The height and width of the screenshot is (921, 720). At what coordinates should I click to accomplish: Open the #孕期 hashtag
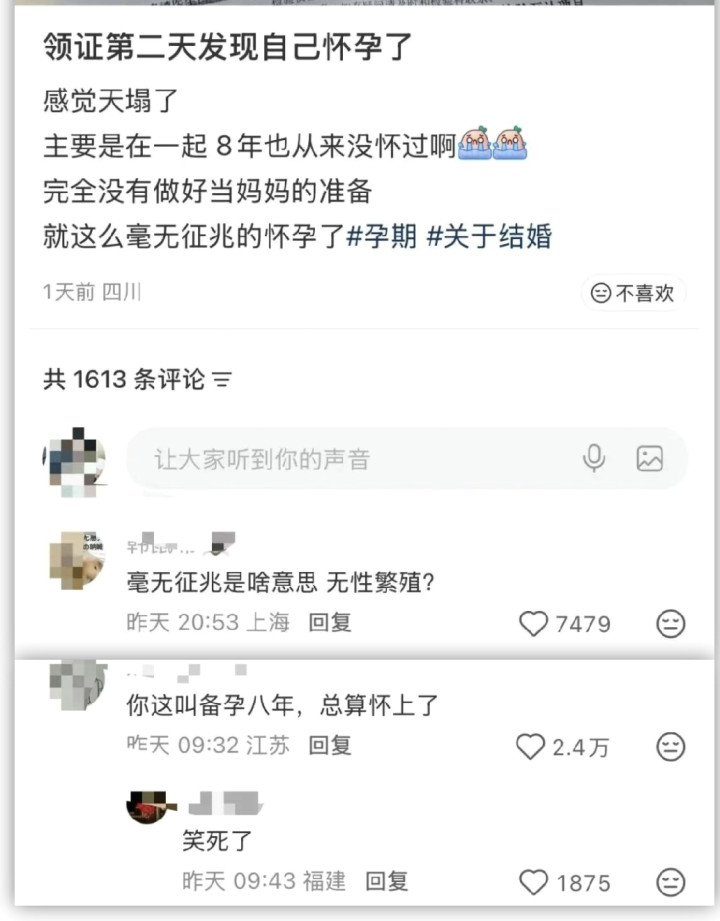pos(382,237)
